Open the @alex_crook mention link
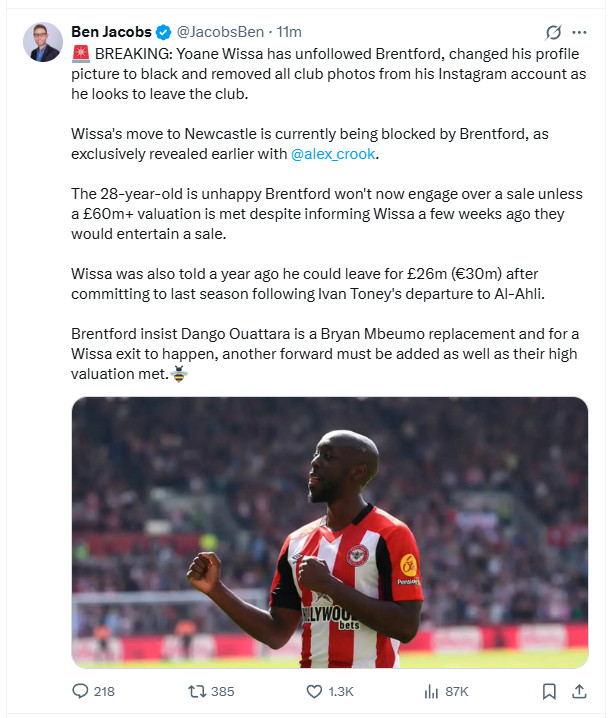Image resolution: width=610 pixels, height=718 pixels. tap(335, 154)
